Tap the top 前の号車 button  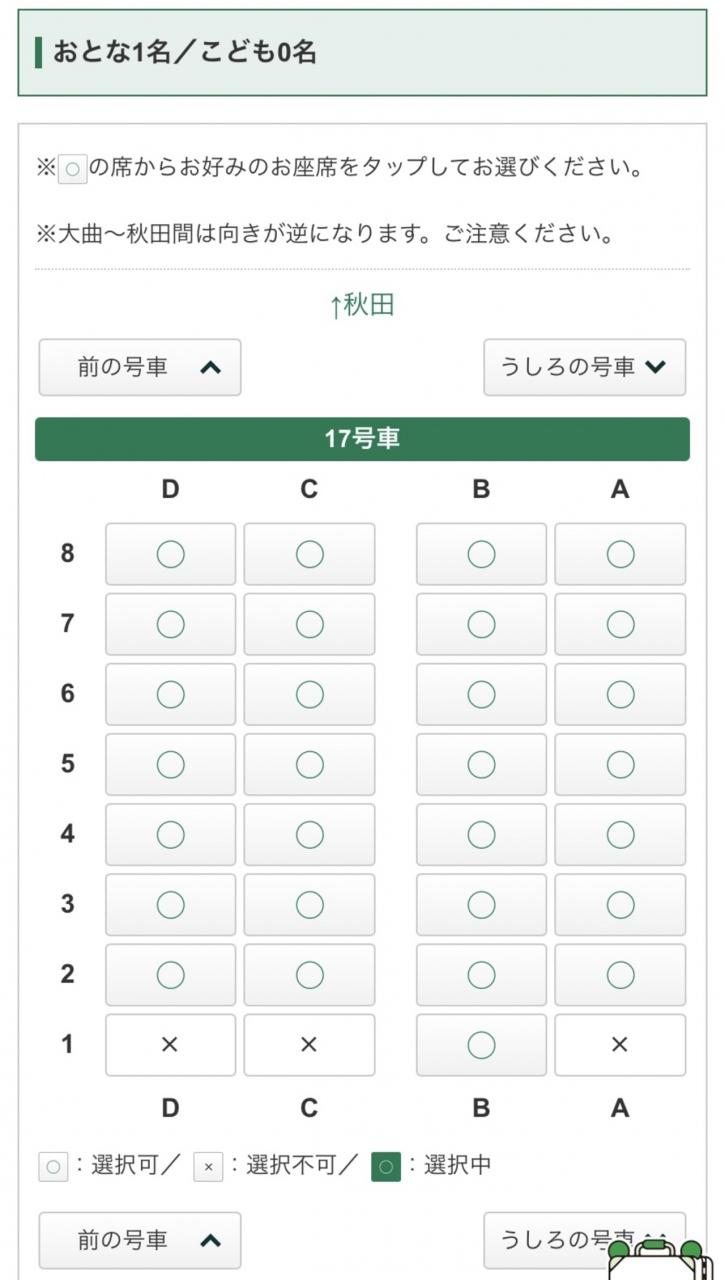(x=140, y=367)
